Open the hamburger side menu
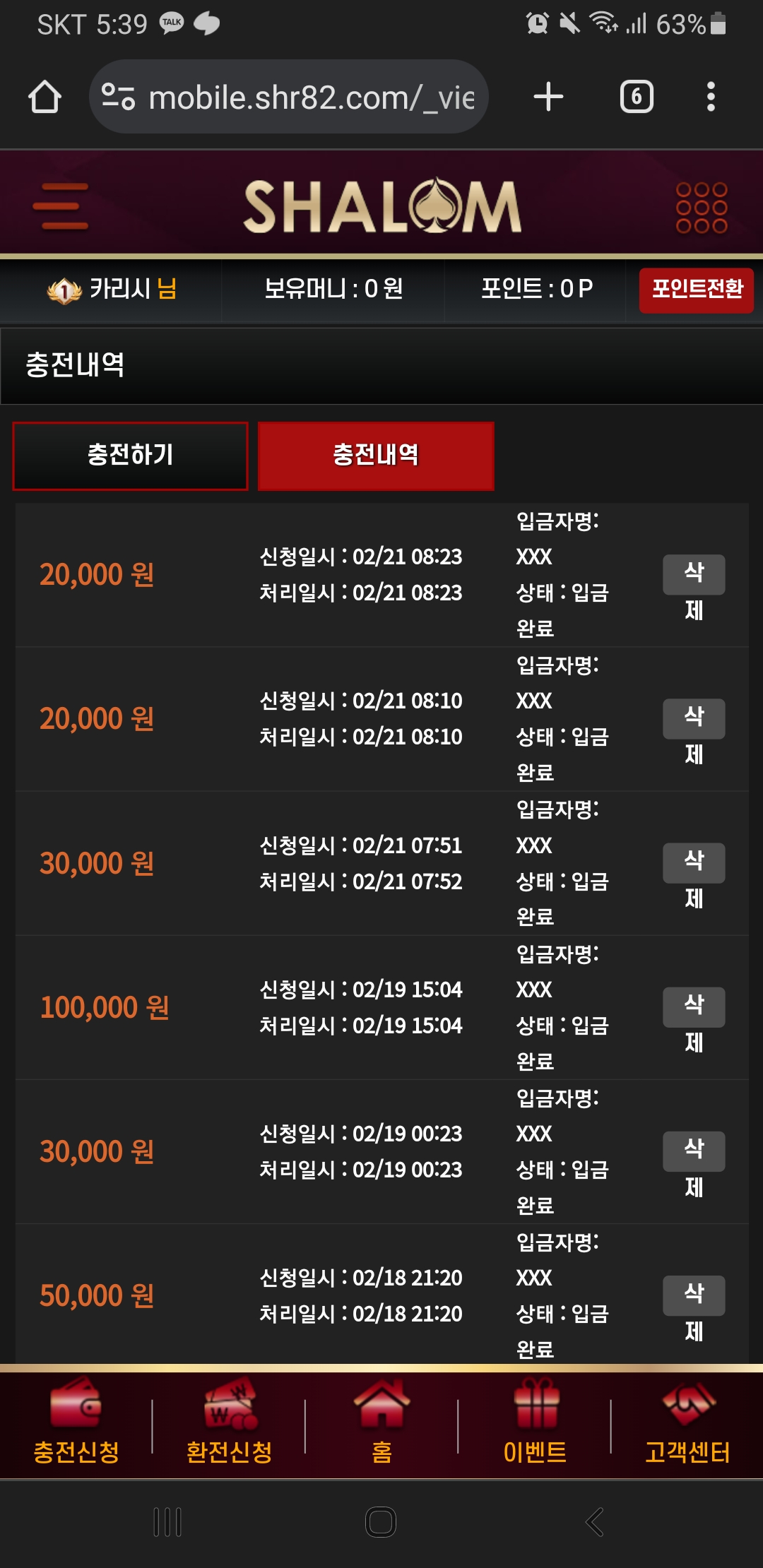 pyautogui.click(x=61, y=206)
